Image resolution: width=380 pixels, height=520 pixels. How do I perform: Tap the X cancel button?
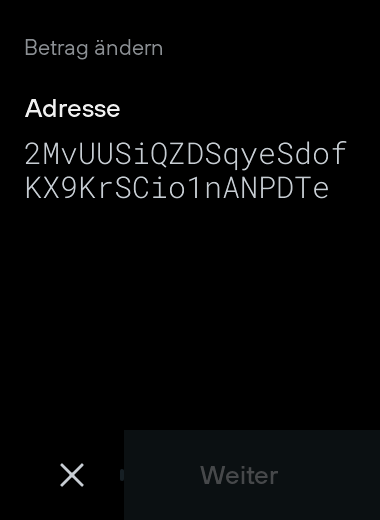(72, 475)
